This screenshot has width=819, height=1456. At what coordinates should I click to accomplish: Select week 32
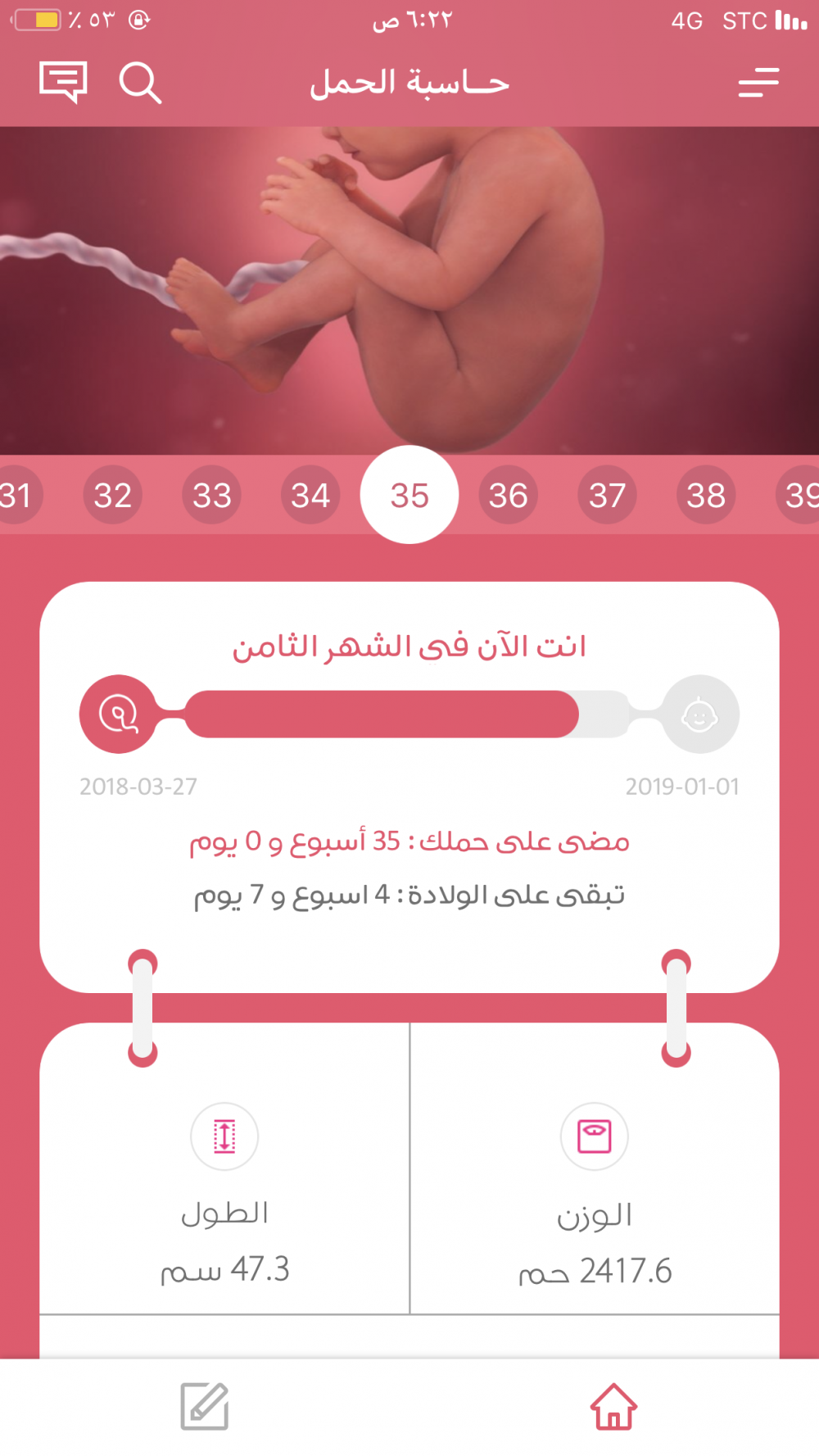click(113, 495)
